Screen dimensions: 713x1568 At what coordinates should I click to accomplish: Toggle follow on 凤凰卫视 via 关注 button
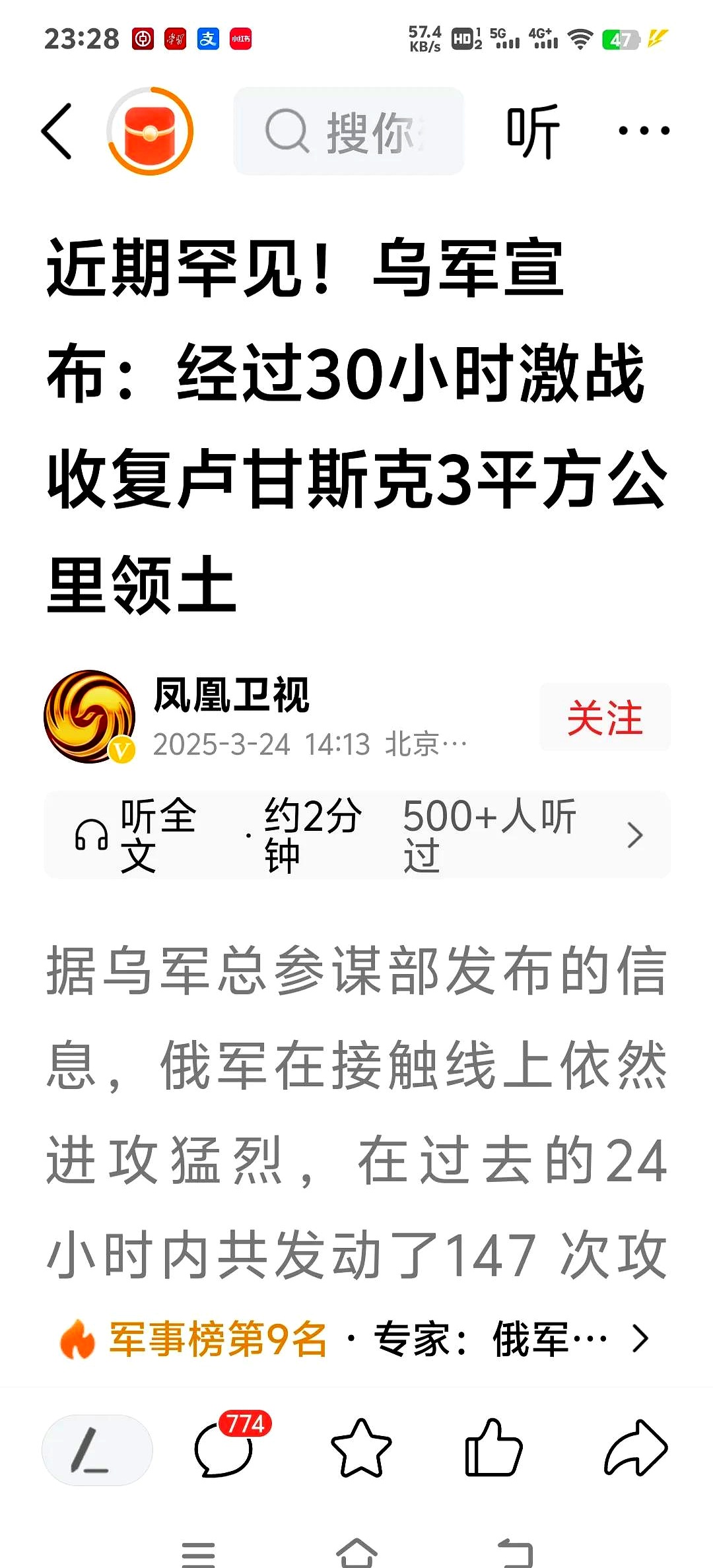click(605, 719)
